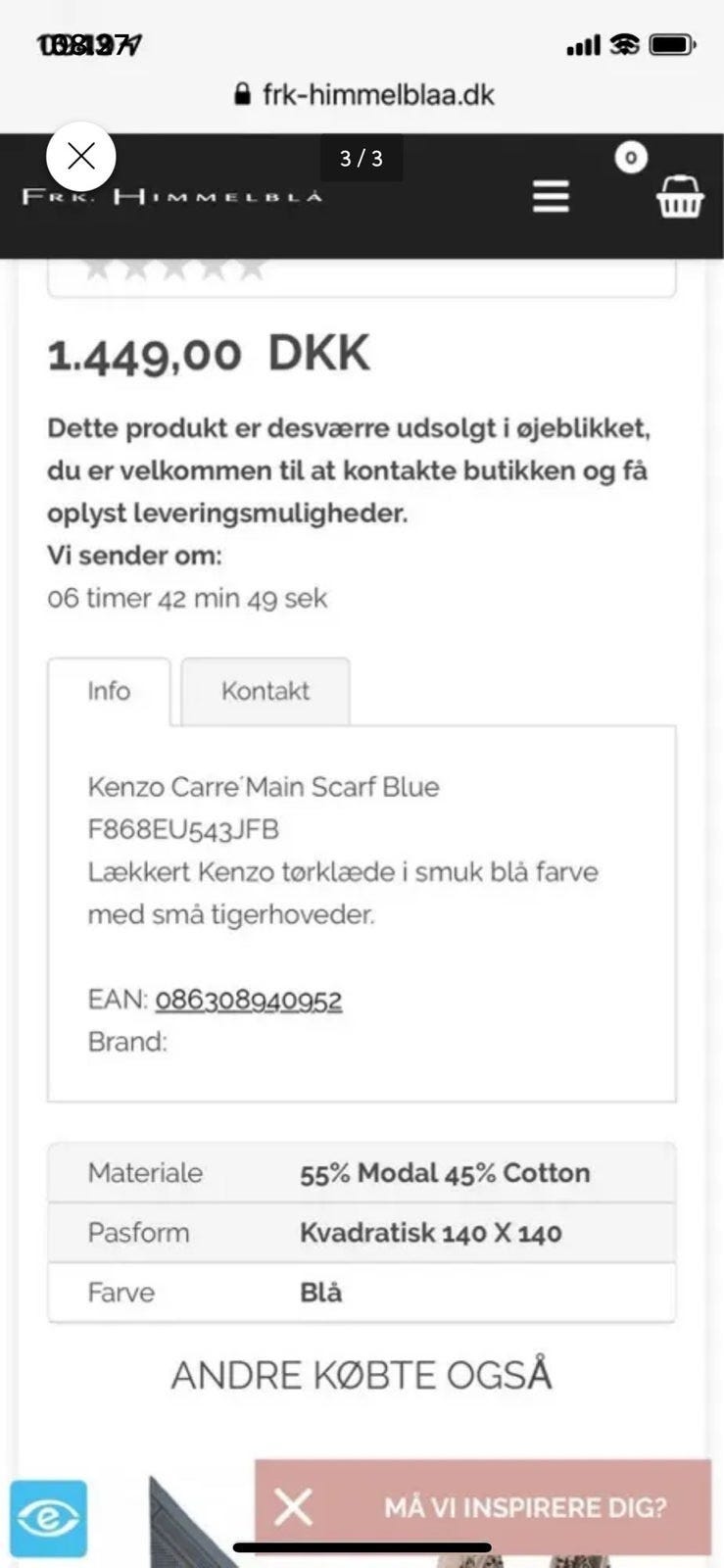The image size is (724, 1568).
Task: Tap the frk-himmelblaa.dk address bar
Action: pos(376,93)
